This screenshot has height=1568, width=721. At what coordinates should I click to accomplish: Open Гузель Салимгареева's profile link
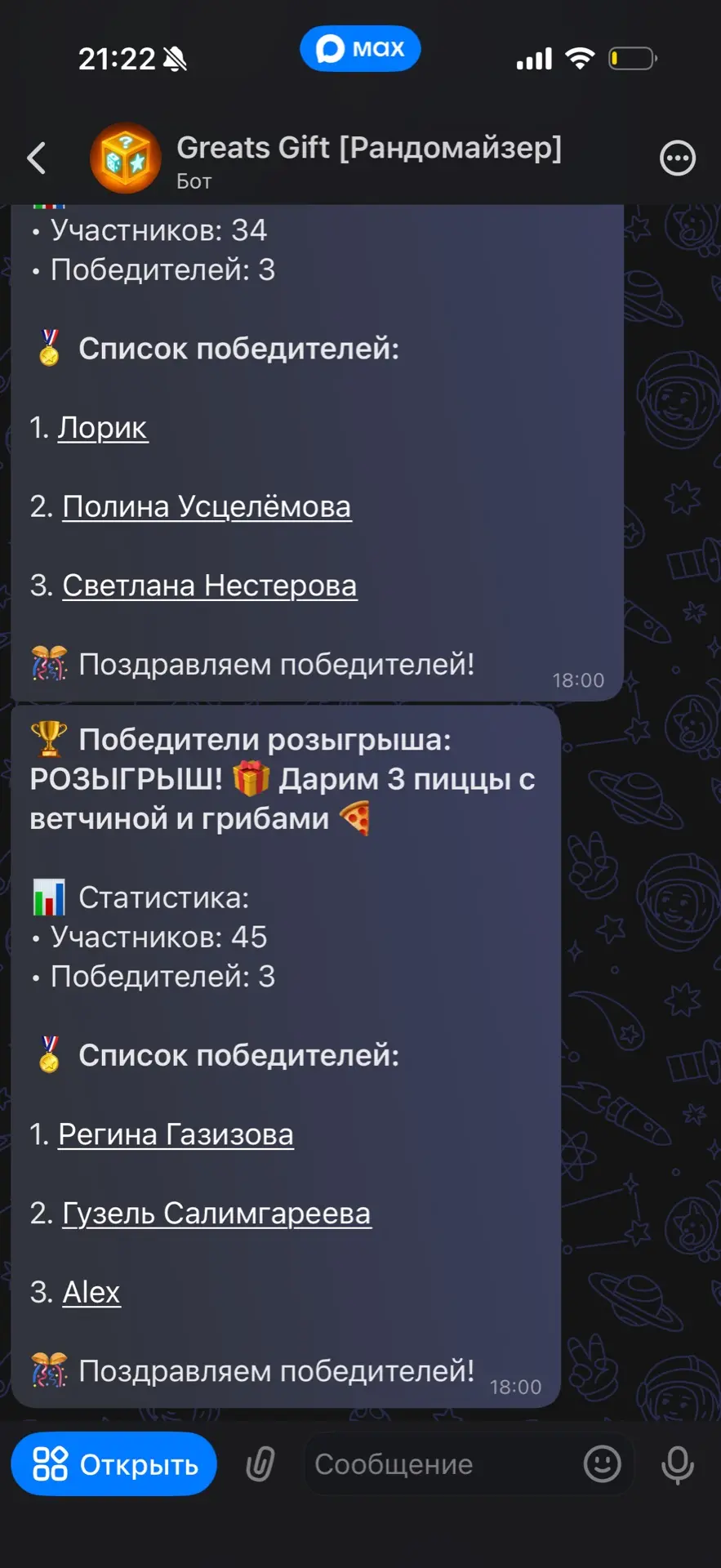pos(216,1214)
